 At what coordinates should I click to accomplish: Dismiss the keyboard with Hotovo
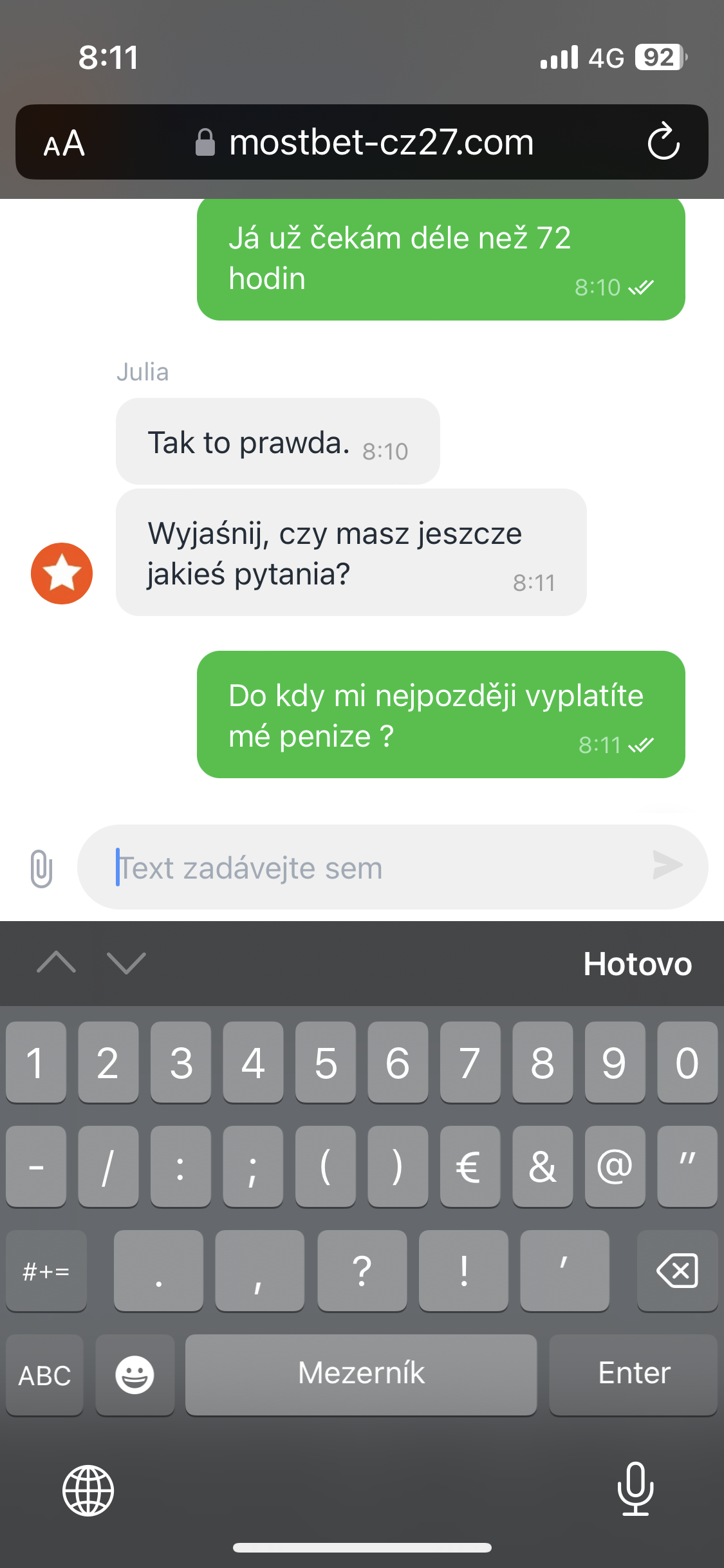(x=637, y=964)
